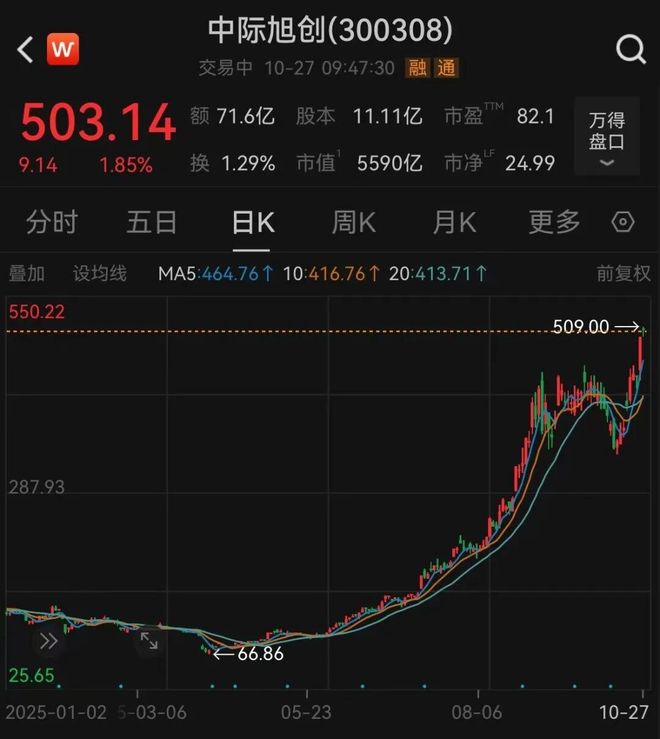660x739 pixels.
Task: Show the 月K chart tab
Action: tap(455, 222)
